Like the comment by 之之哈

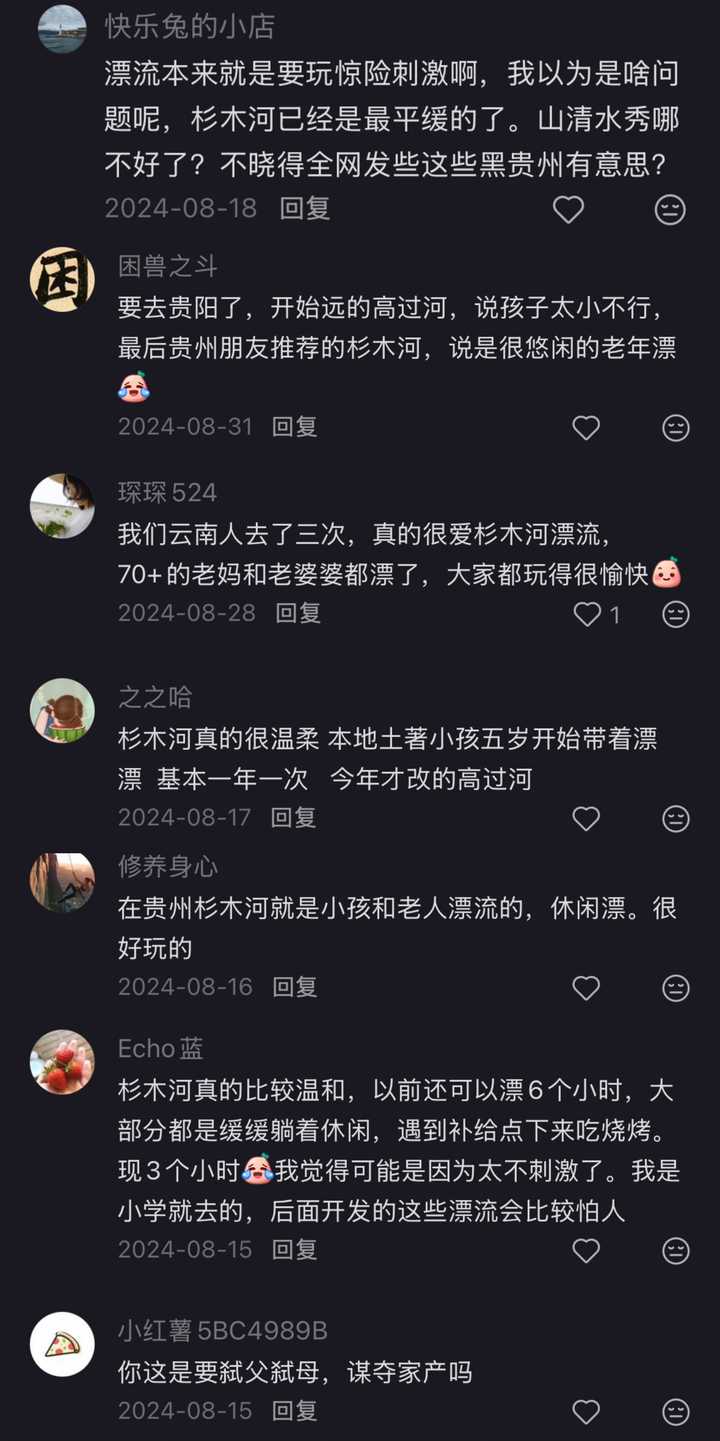(586, 819)
